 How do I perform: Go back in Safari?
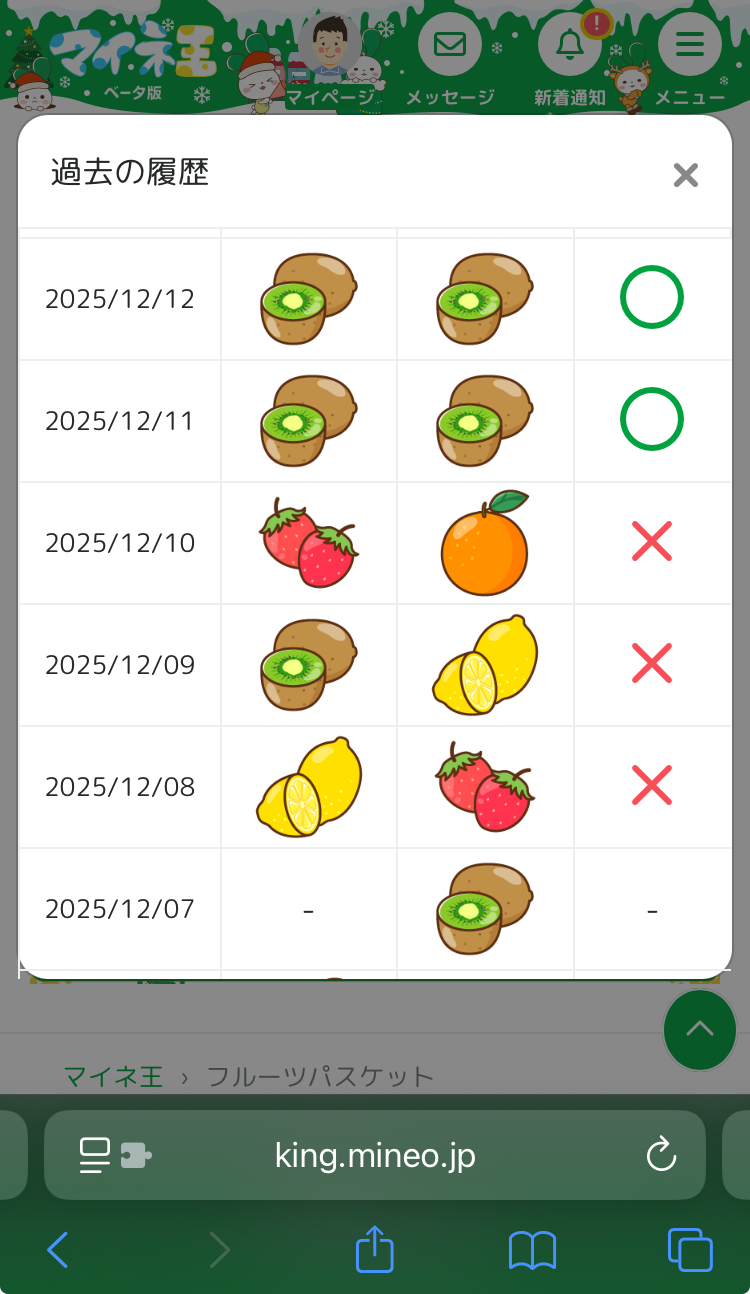point(58,1250)
